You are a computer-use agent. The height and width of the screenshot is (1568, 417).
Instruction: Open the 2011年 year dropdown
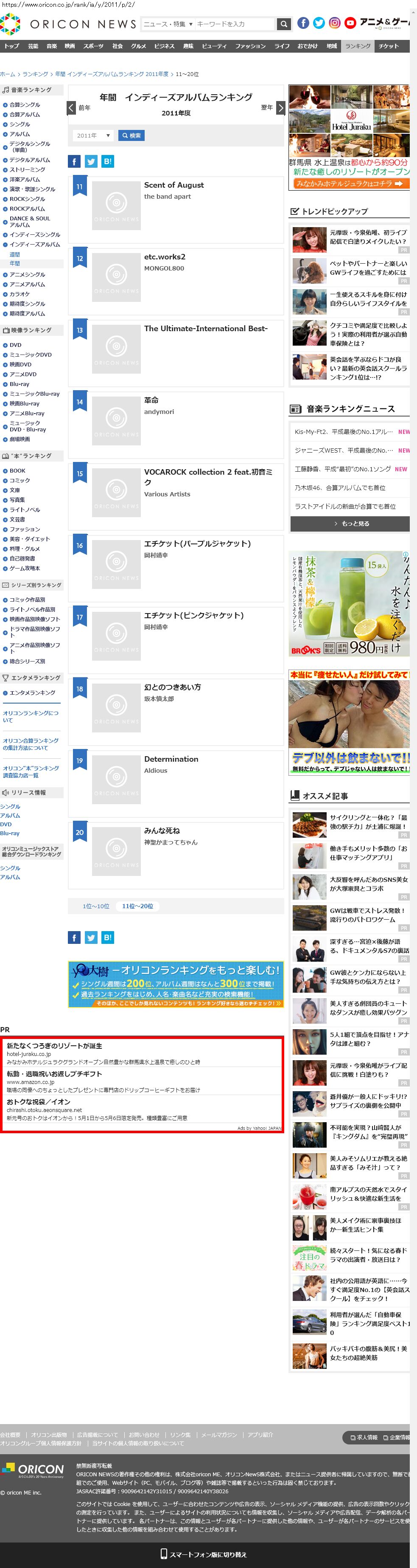93,135
